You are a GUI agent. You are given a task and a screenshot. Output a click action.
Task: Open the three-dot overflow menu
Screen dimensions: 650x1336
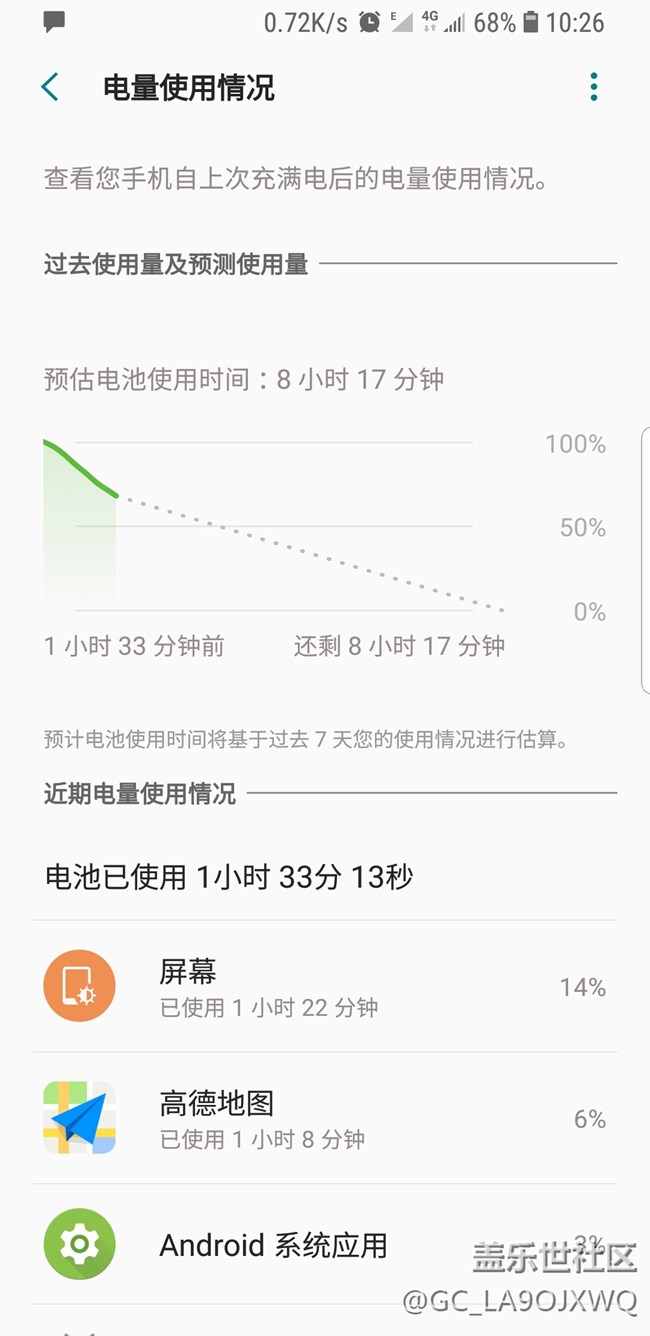pos(594,87)
